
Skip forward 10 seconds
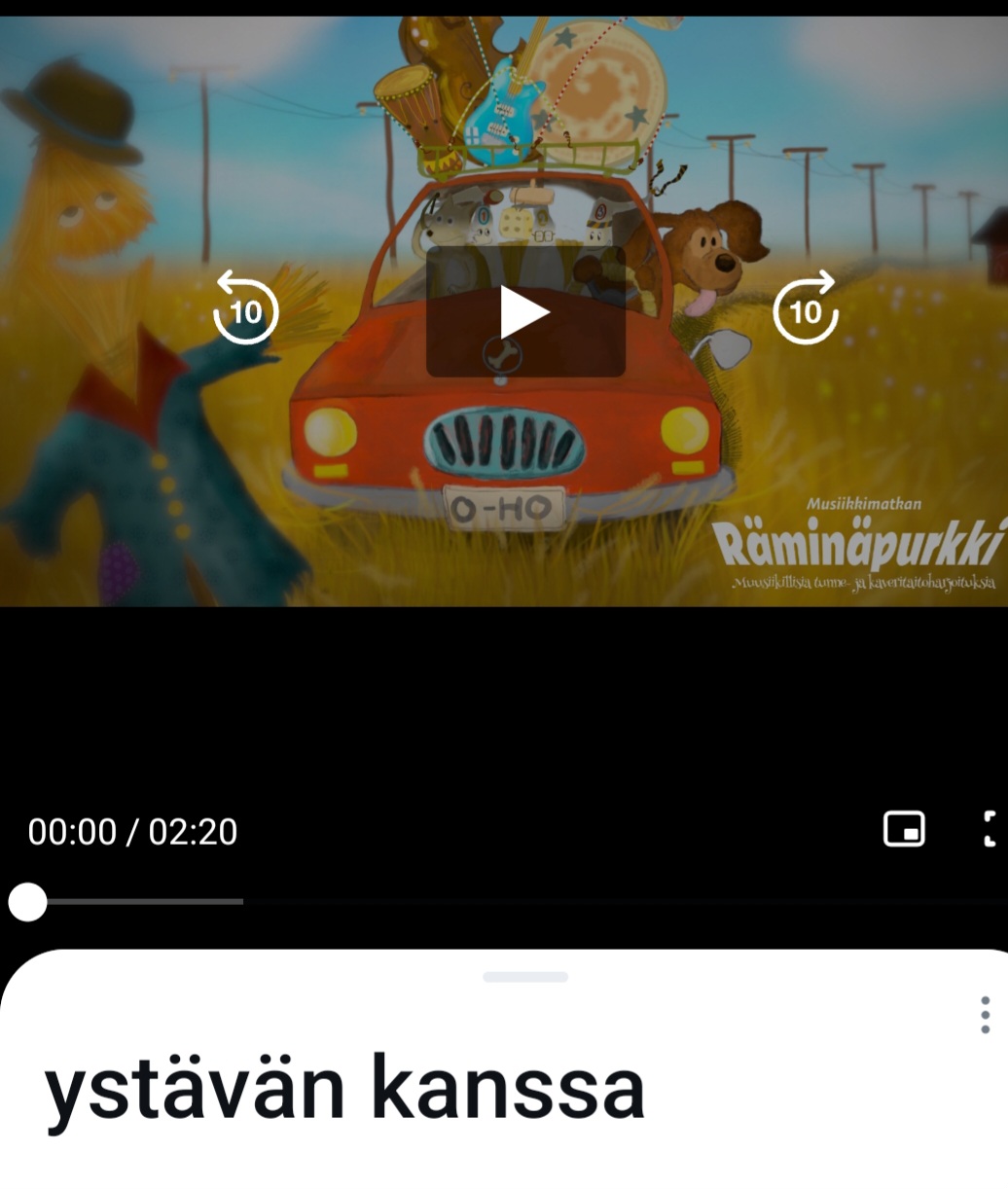805,309
